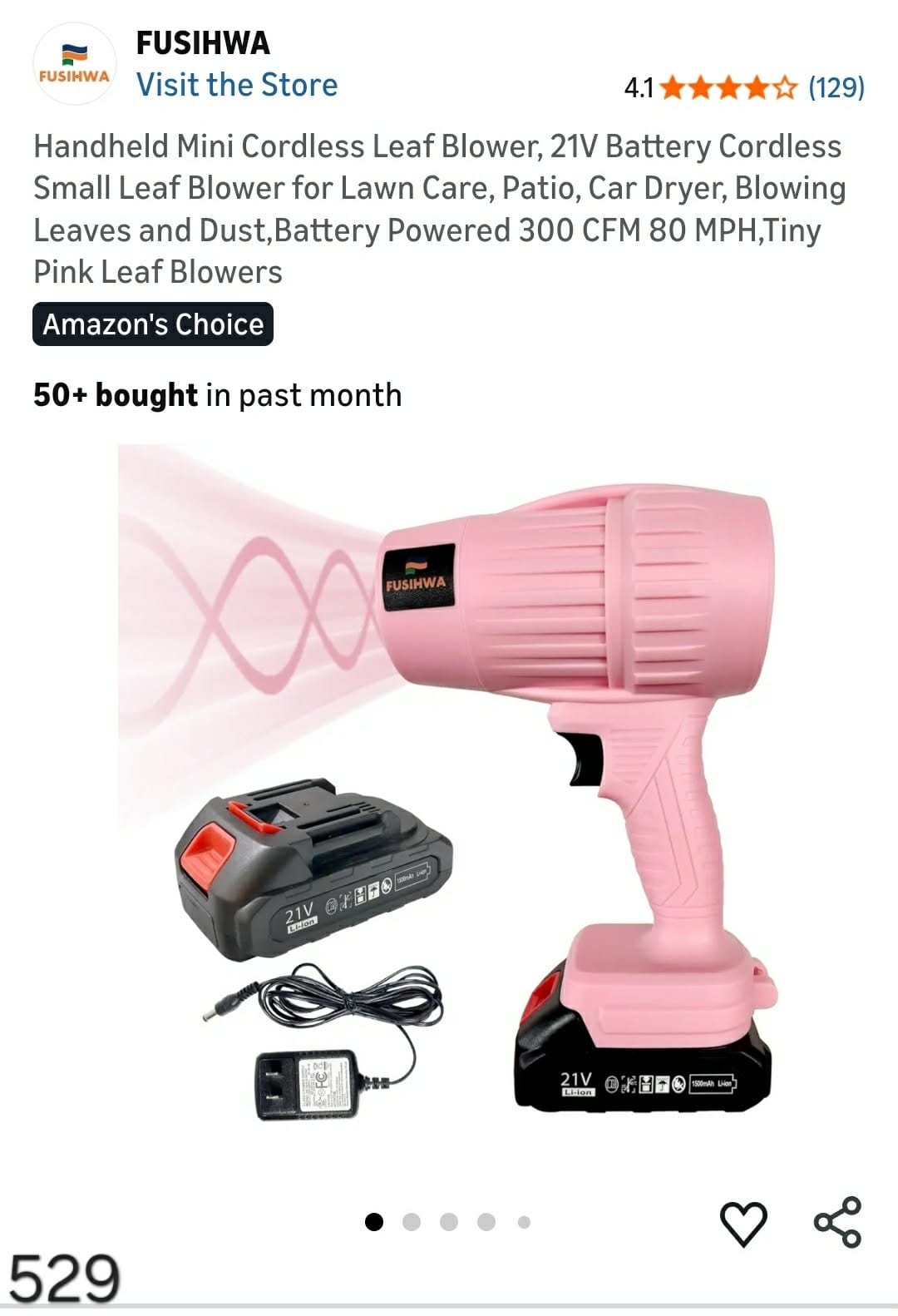Add the leaf blower to wish list
This screenshot has width=898, height=1316.
pyautogui.click(x=743, y=1223)
